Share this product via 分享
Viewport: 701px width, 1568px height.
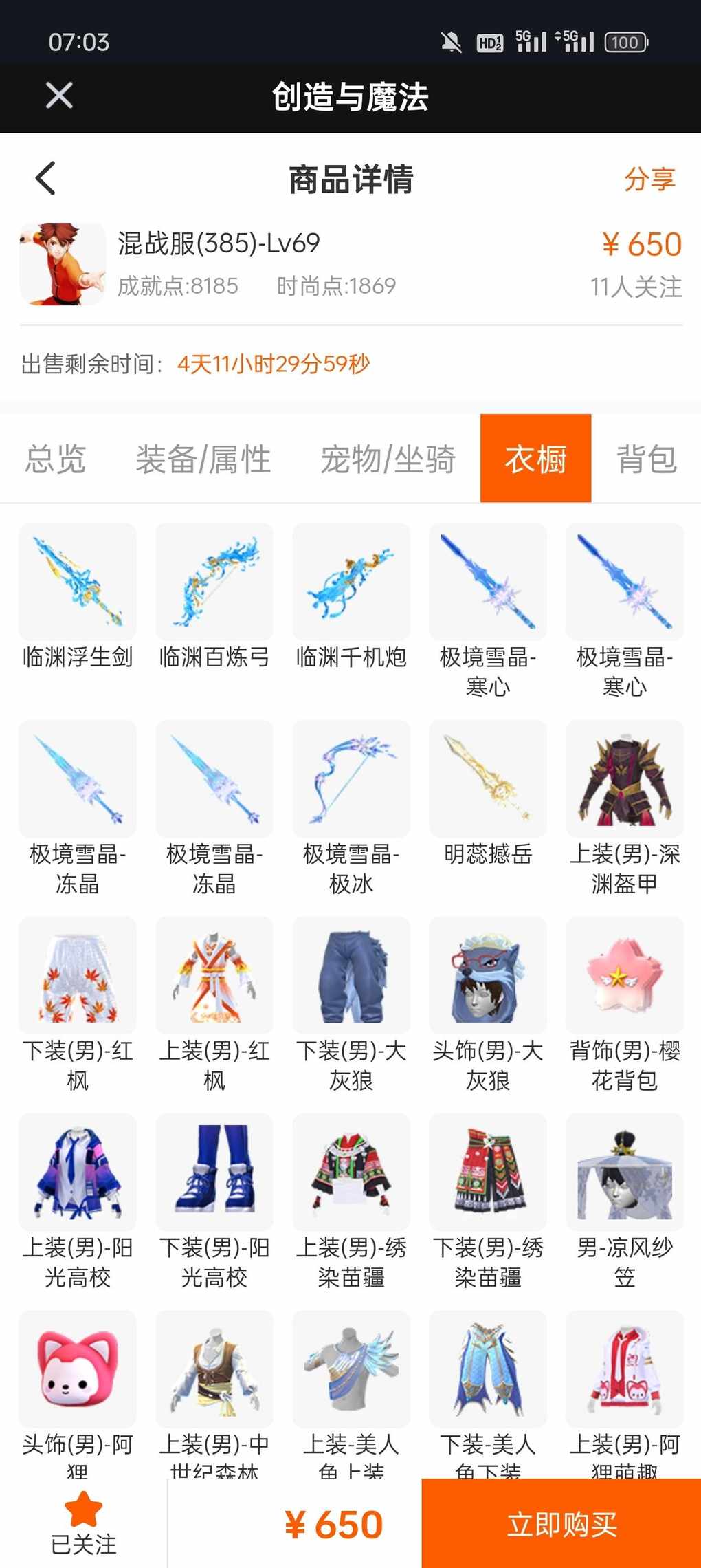pos(649,179)
